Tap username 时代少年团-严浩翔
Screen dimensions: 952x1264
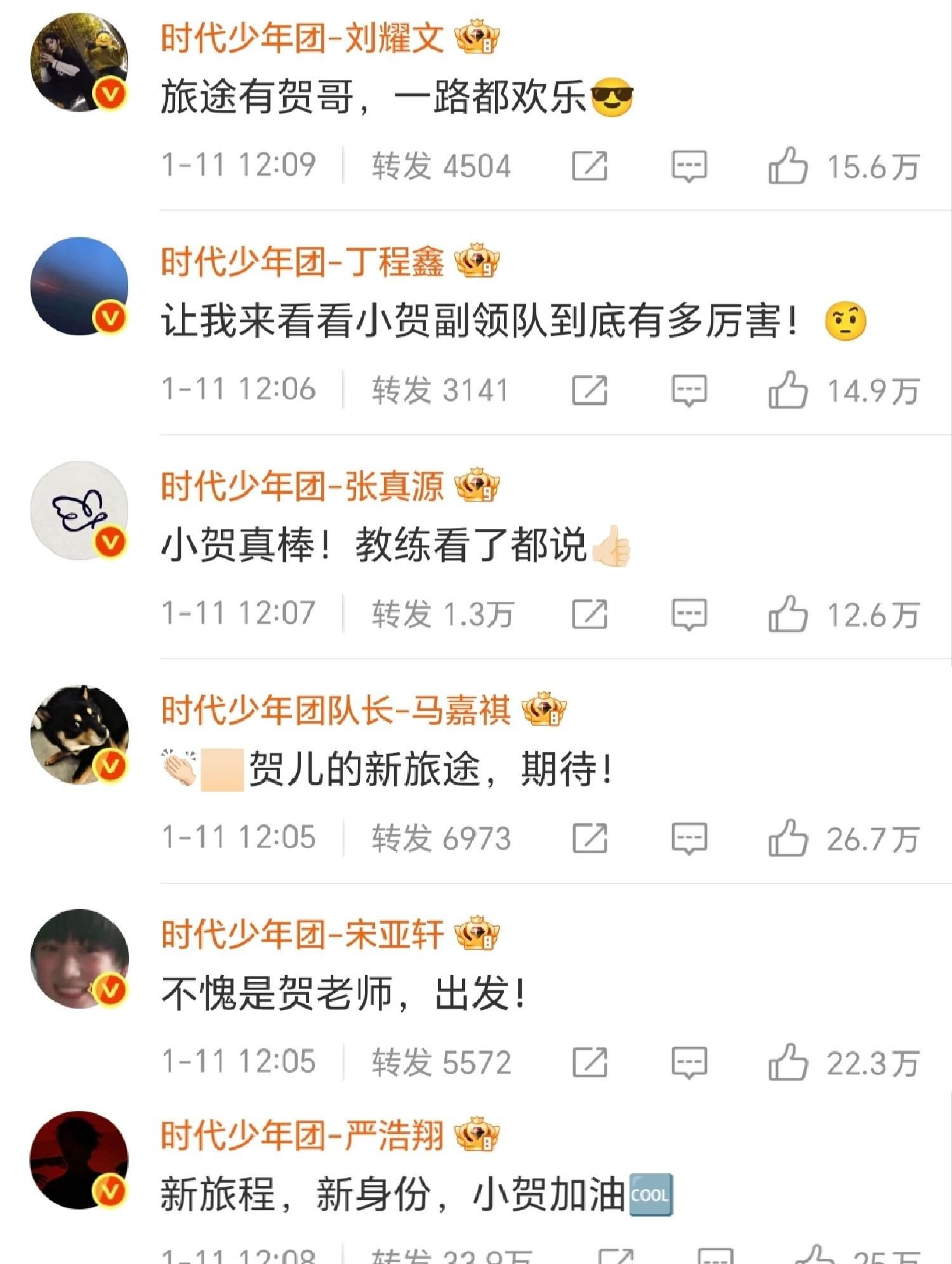(302, 1136)
